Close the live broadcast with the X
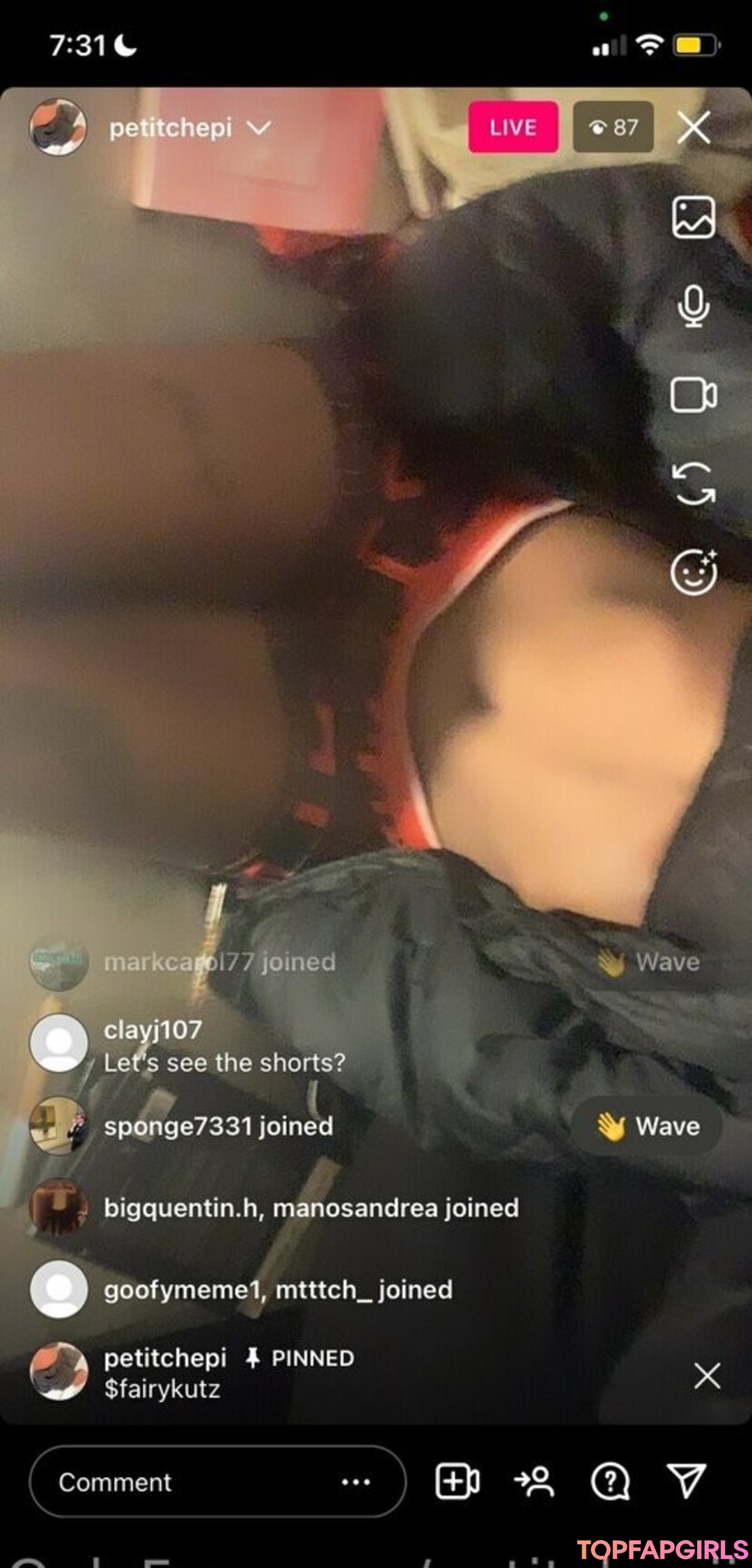The width and height of the screenshot is (752, 1568). pyautogui.click(x=694, y=128)
